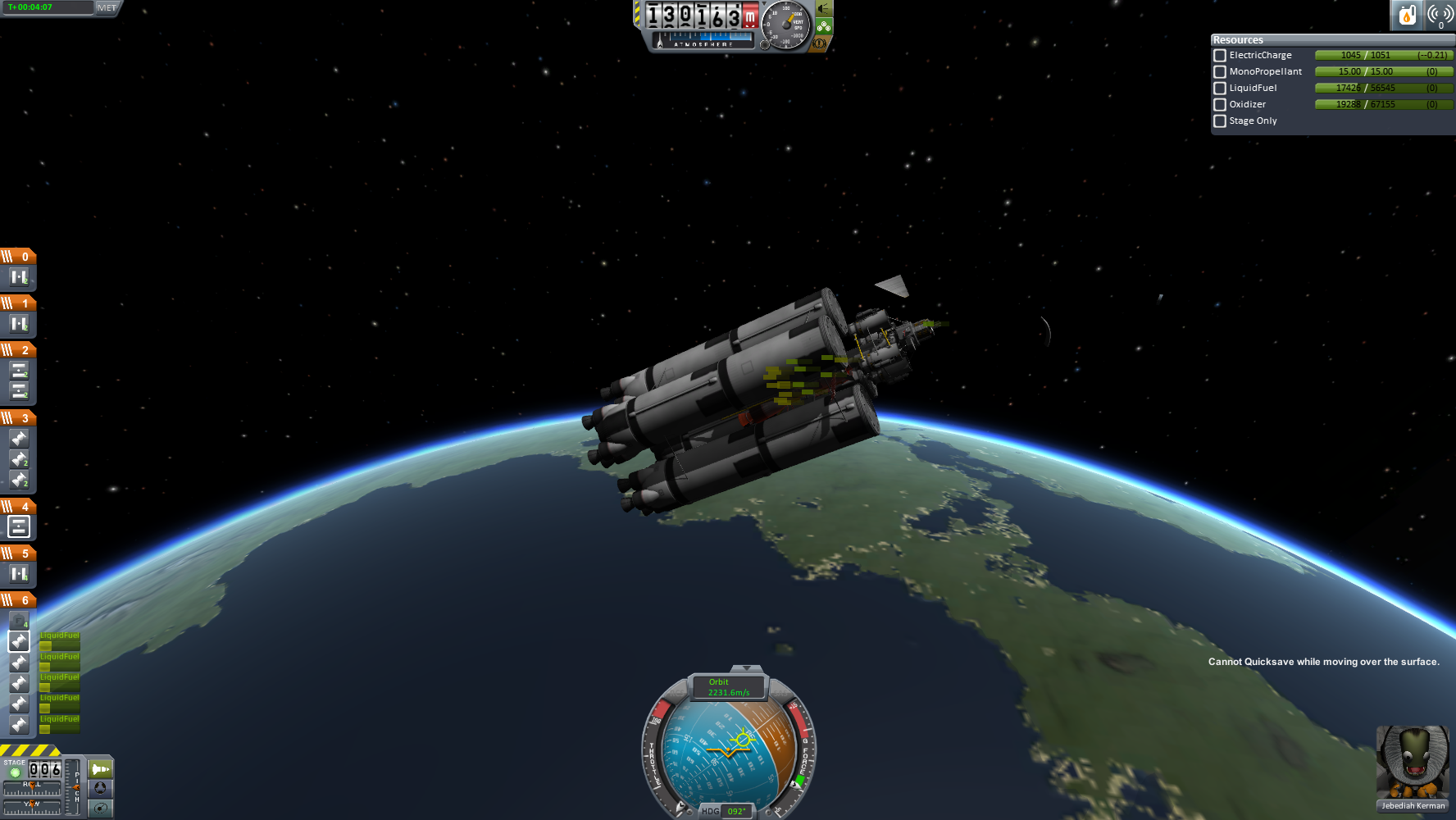Toggle the landing gear button

click(823, 26)
